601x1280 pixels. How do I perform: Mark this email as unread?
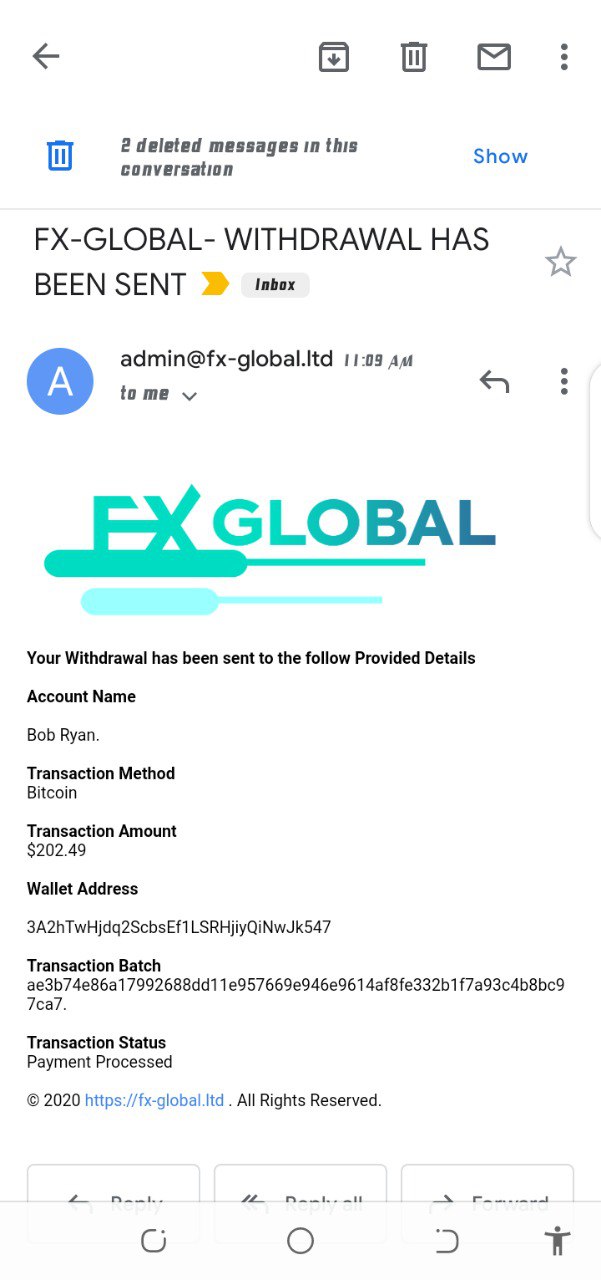click(494, 57)
